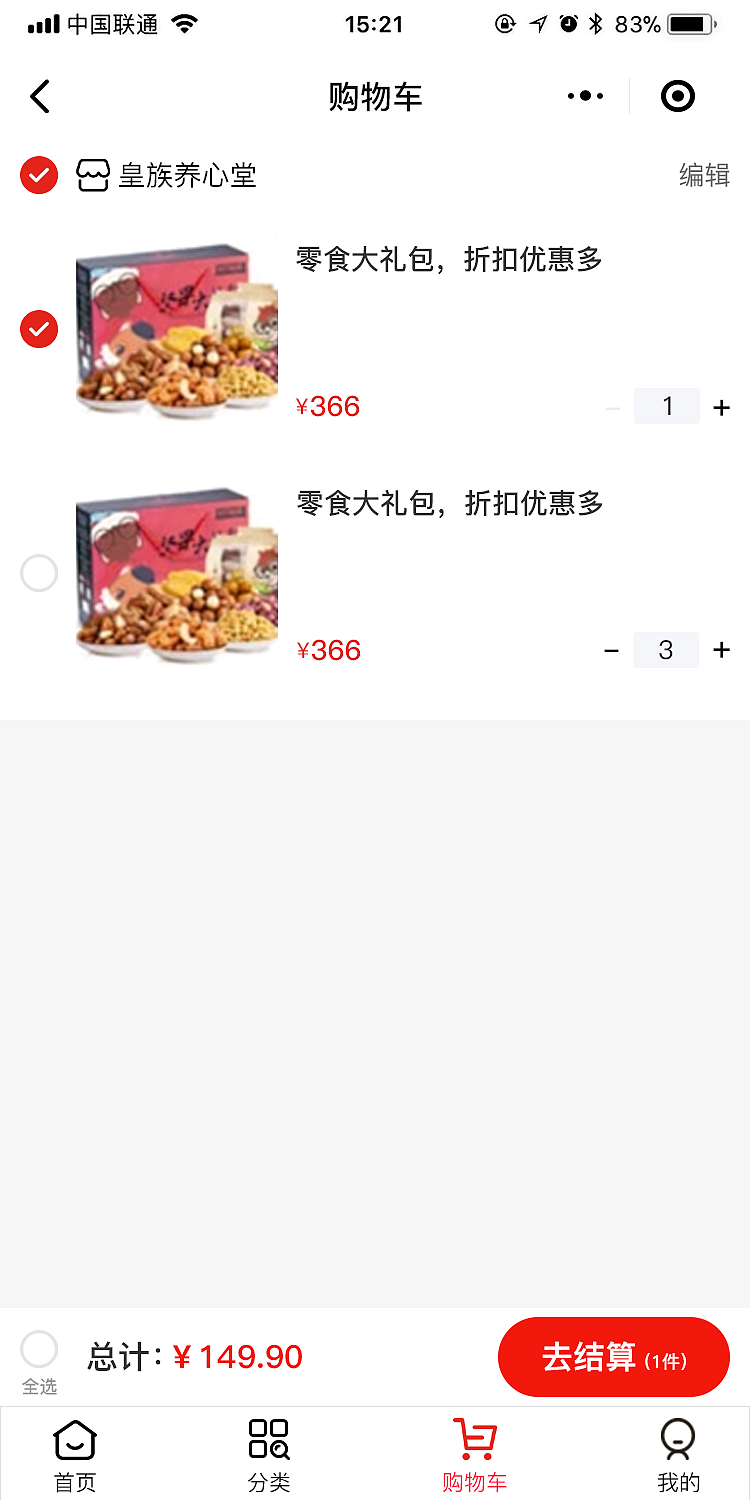
Task: Check the second 零食大礼包 item
Action: click(38, 573)
